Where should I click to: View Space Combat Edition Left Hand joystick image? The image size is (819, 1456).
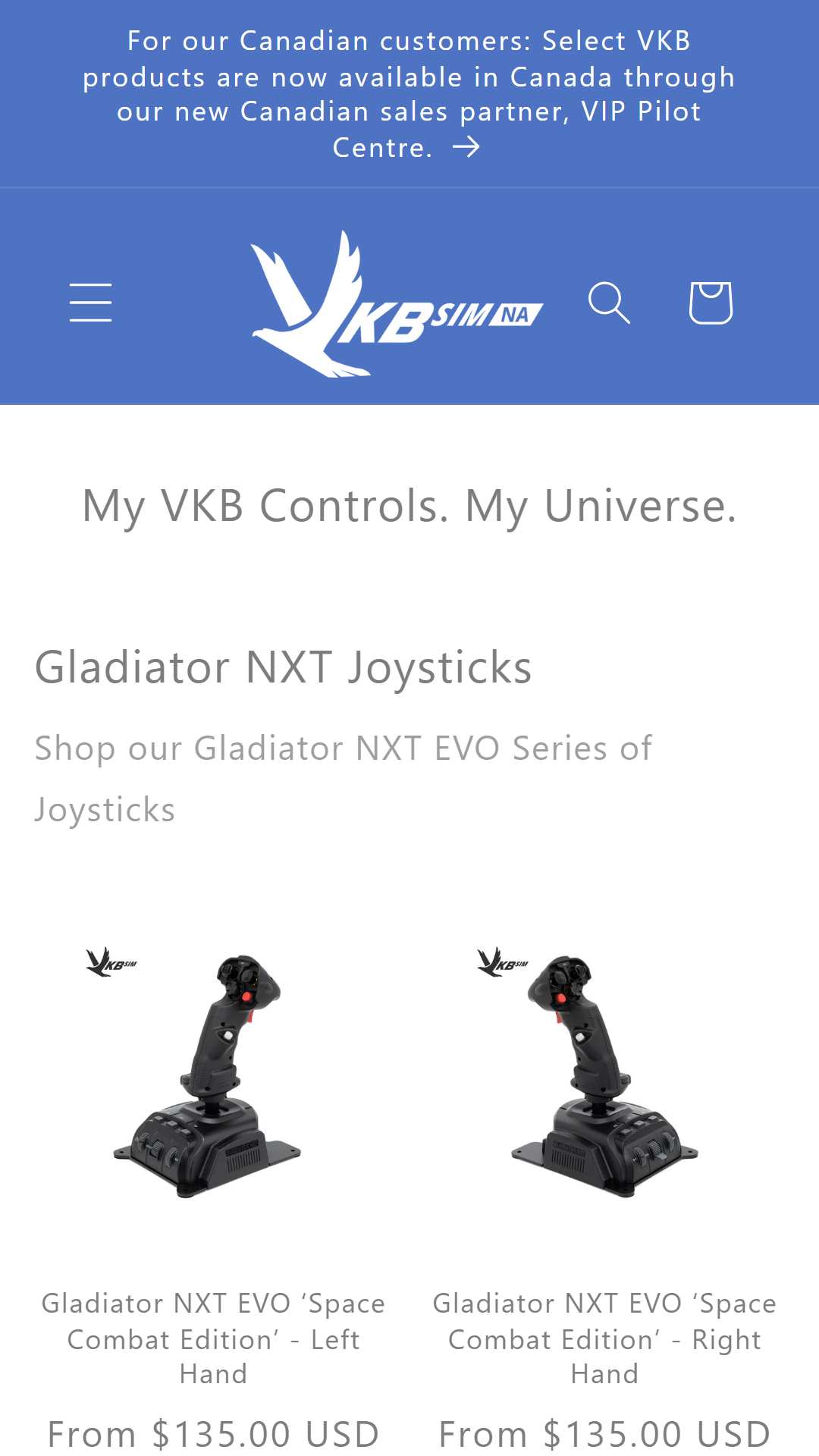(x=213, y=1075)
